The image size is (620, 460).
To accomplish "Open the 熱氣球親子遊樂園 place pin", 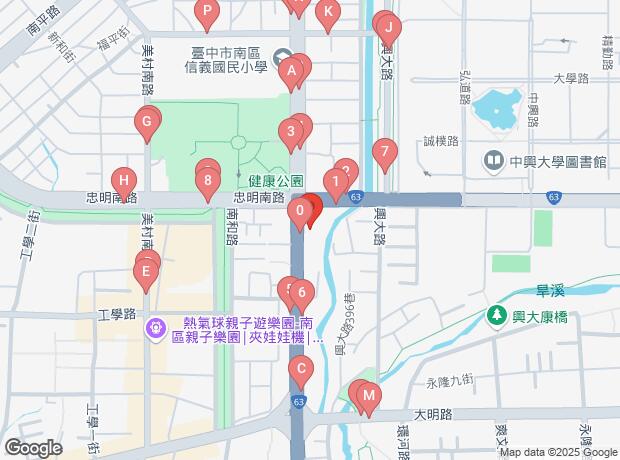I will [x=156, y=328].
